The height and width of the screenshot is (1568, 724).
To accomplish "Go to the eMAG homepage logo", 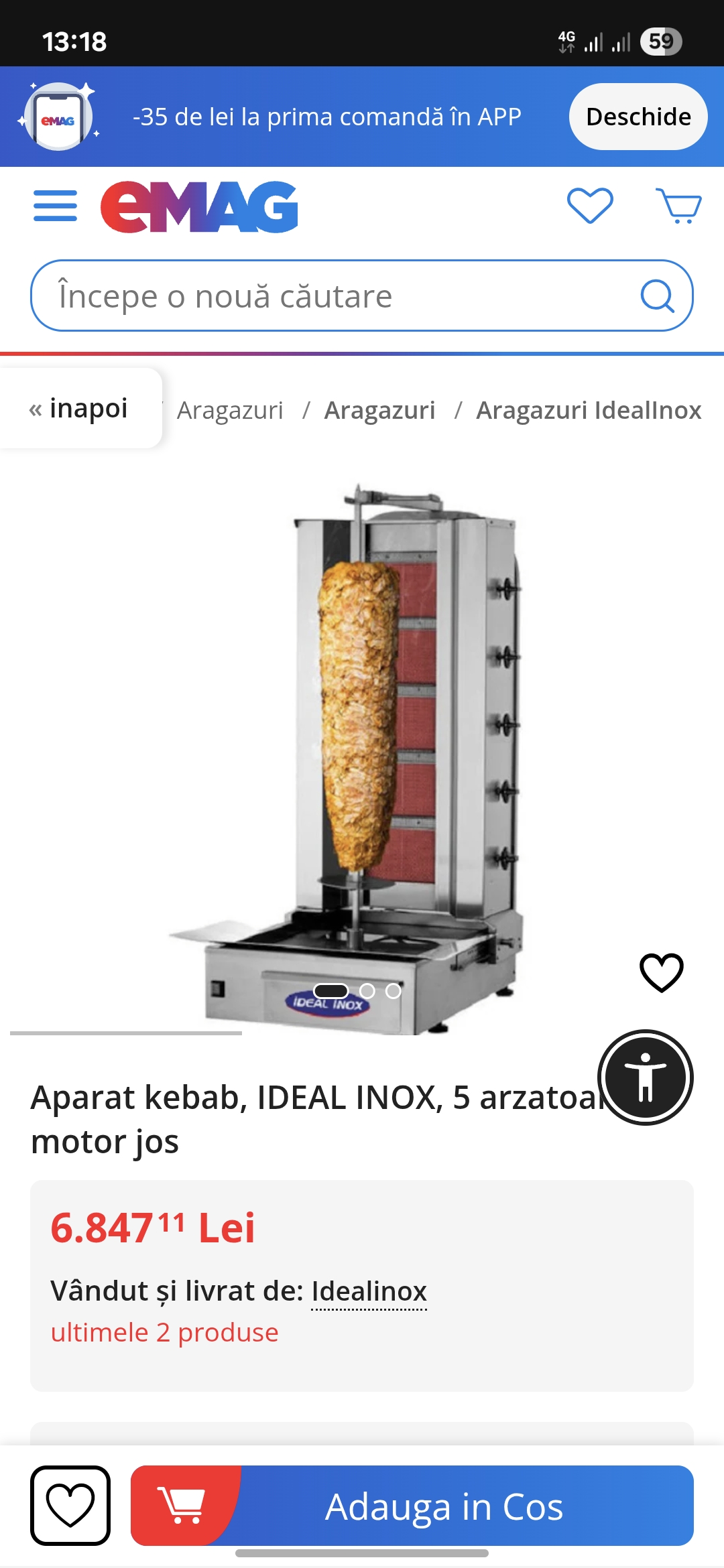I will 199,206.
